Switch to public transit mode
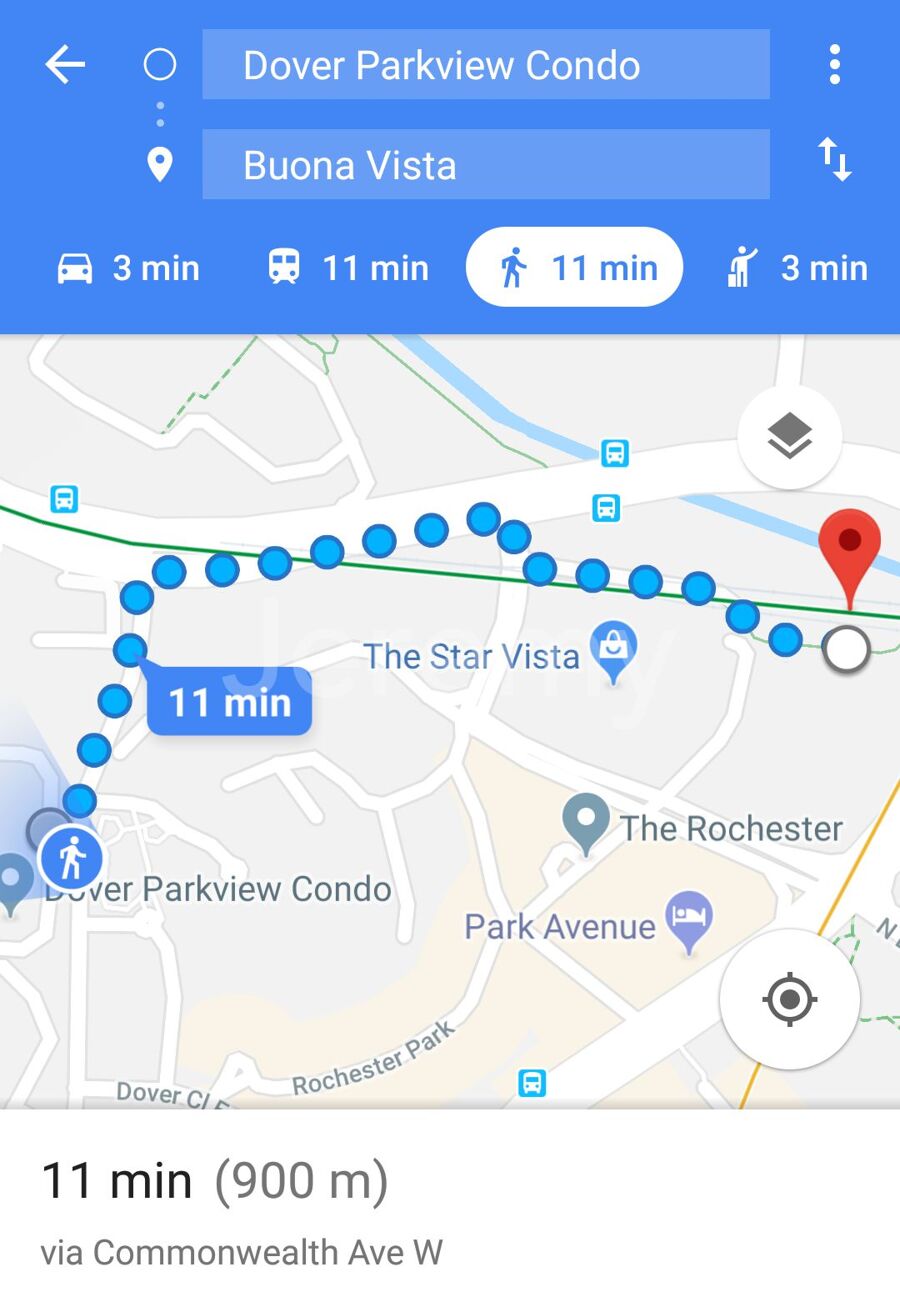 (x=348, y=268)
